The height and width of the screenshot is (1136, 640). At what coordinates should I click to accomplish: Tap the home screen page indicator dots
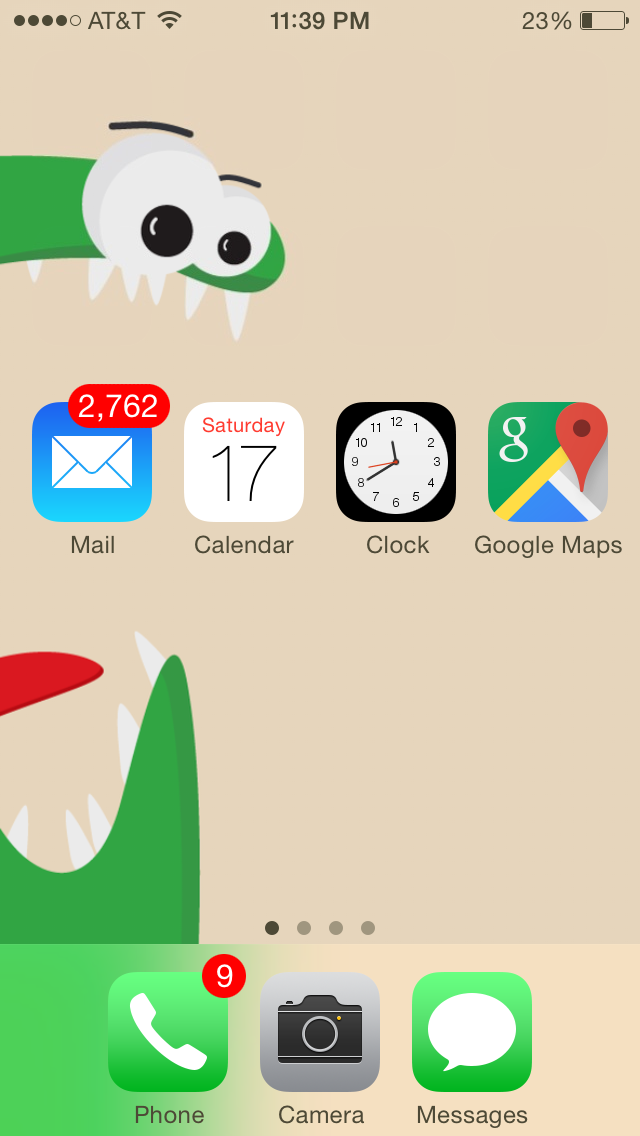pyautogui.click(x=320, y=928)
